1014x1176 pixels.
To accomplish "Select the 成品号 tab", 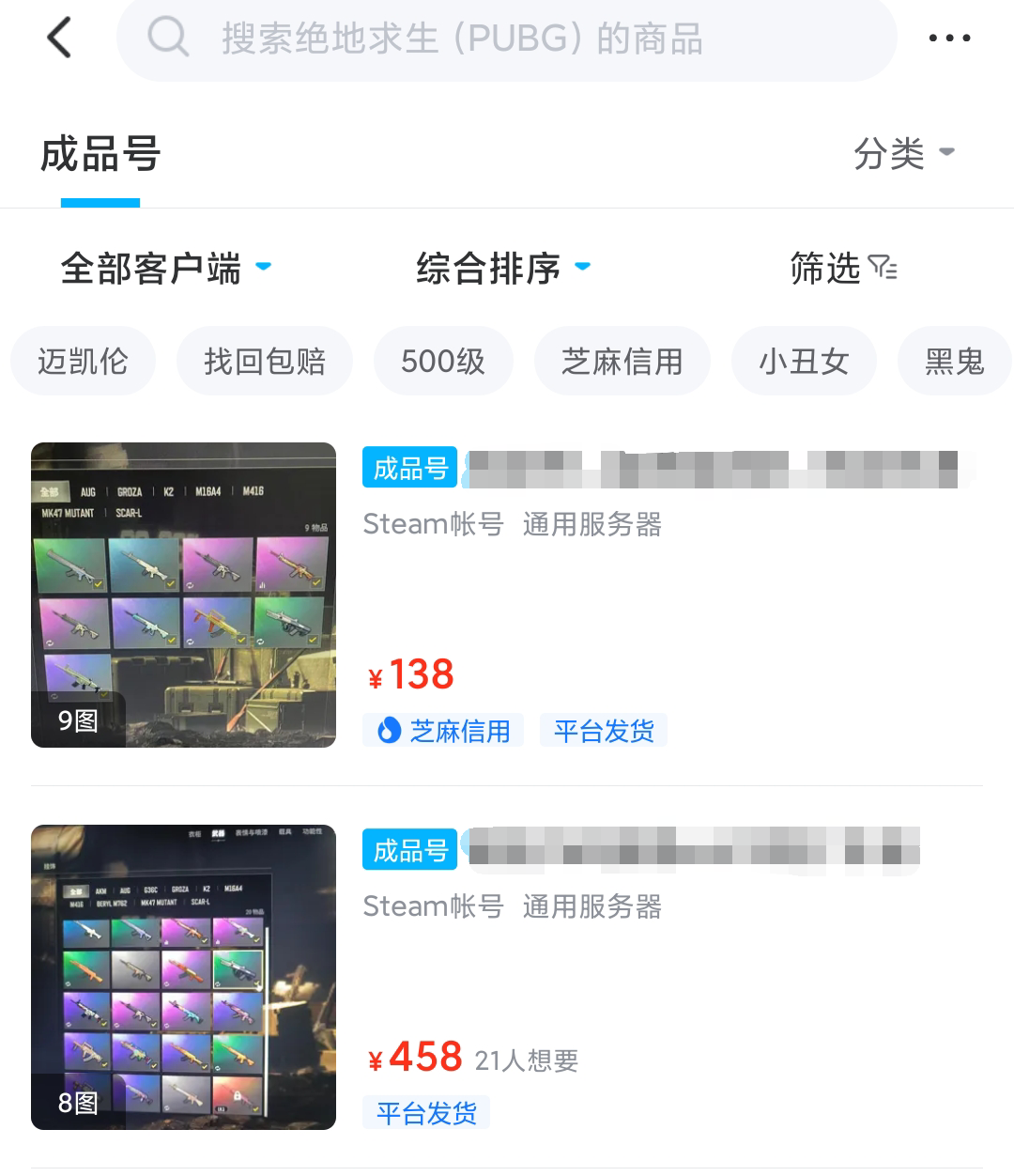I will (100, 155).
